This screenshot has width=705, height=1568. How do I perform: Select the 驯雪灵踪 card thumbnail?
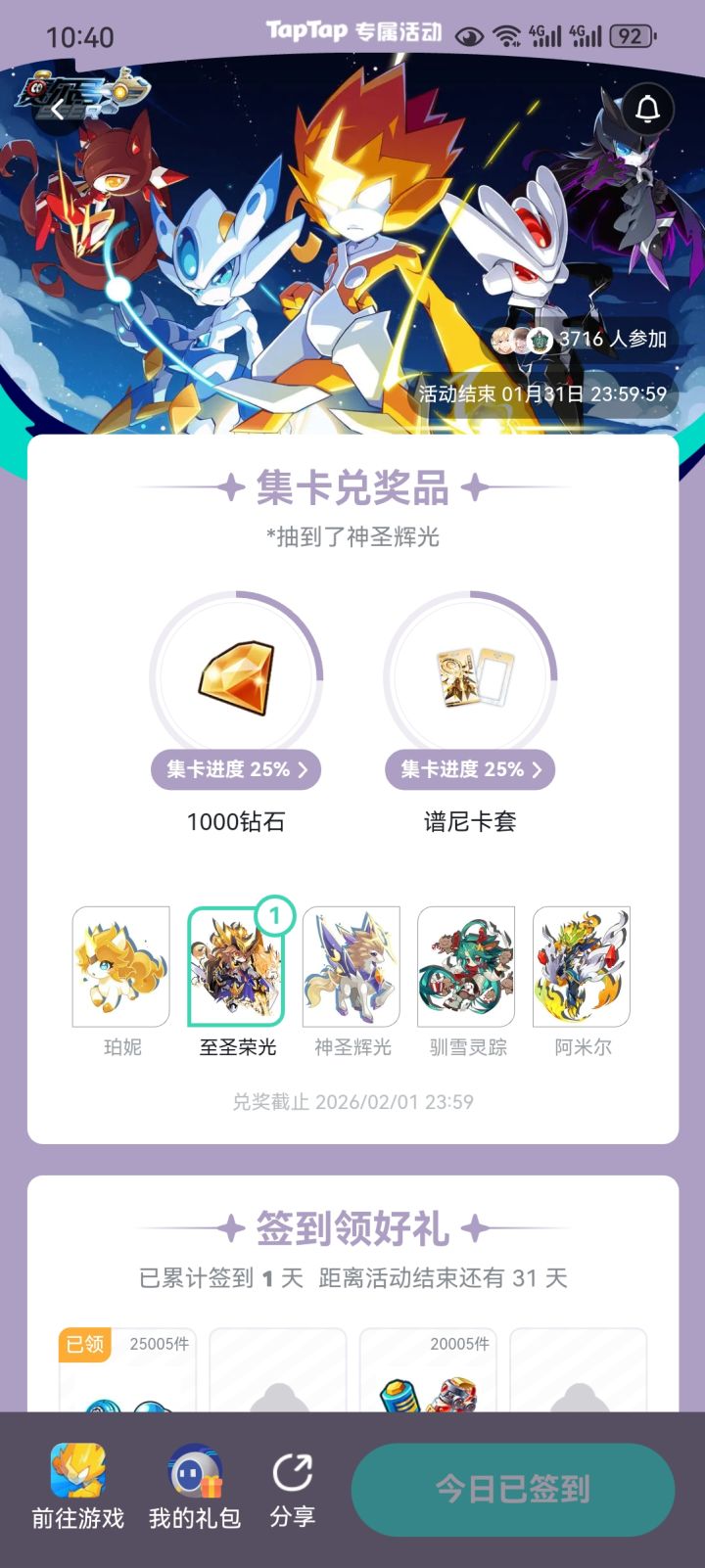[466, 967]
